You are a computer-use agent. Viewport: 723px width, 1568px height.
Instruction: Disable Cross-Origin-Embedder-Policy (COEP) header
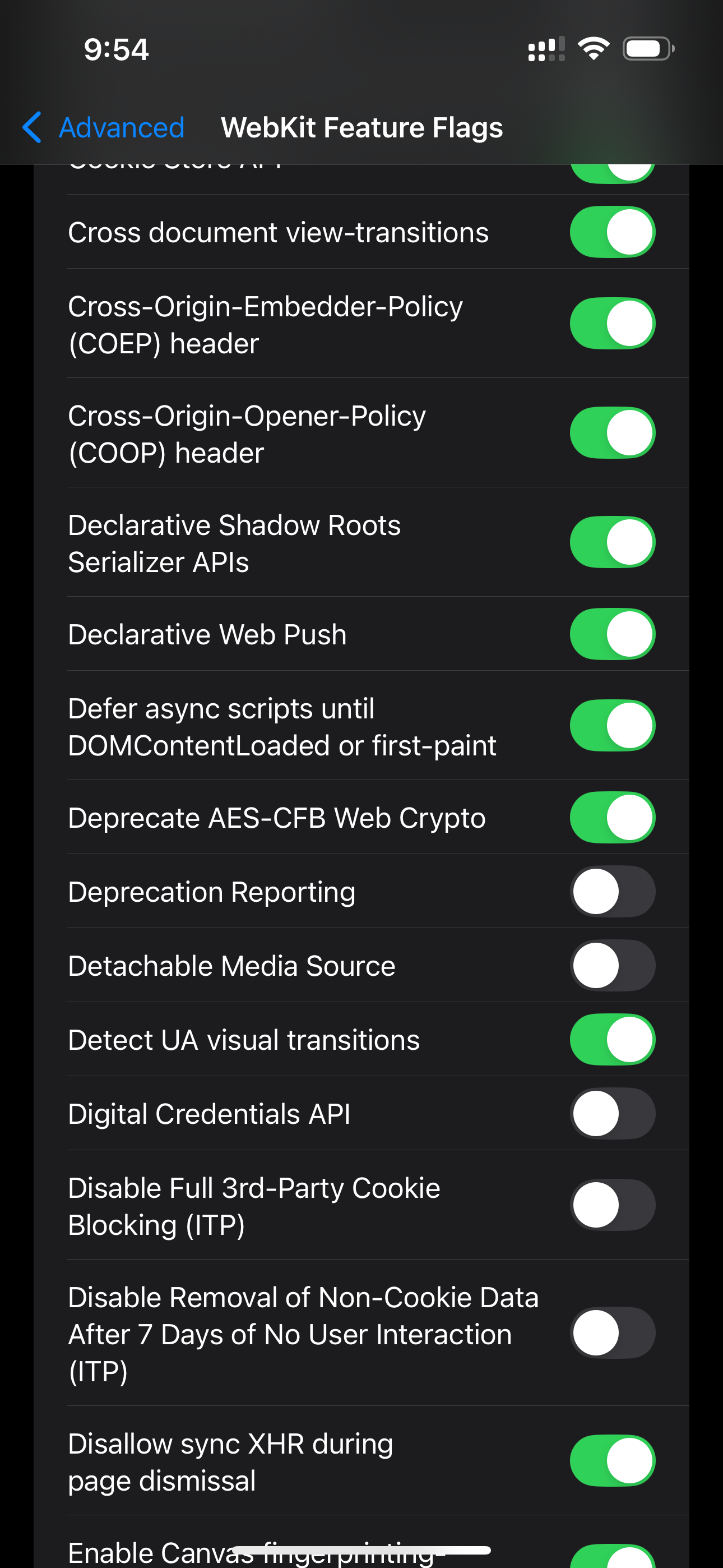click(612, 323)
